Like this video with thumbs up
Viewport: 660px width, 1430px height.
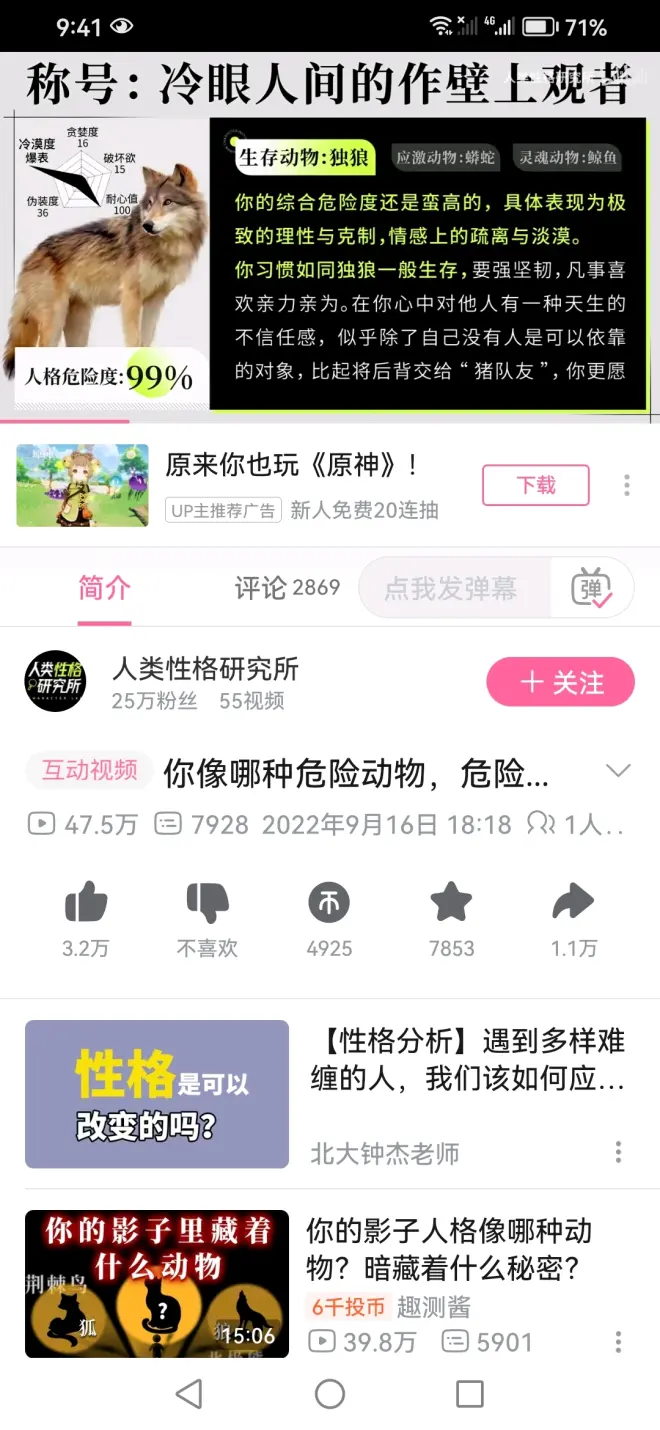[86, 903]
